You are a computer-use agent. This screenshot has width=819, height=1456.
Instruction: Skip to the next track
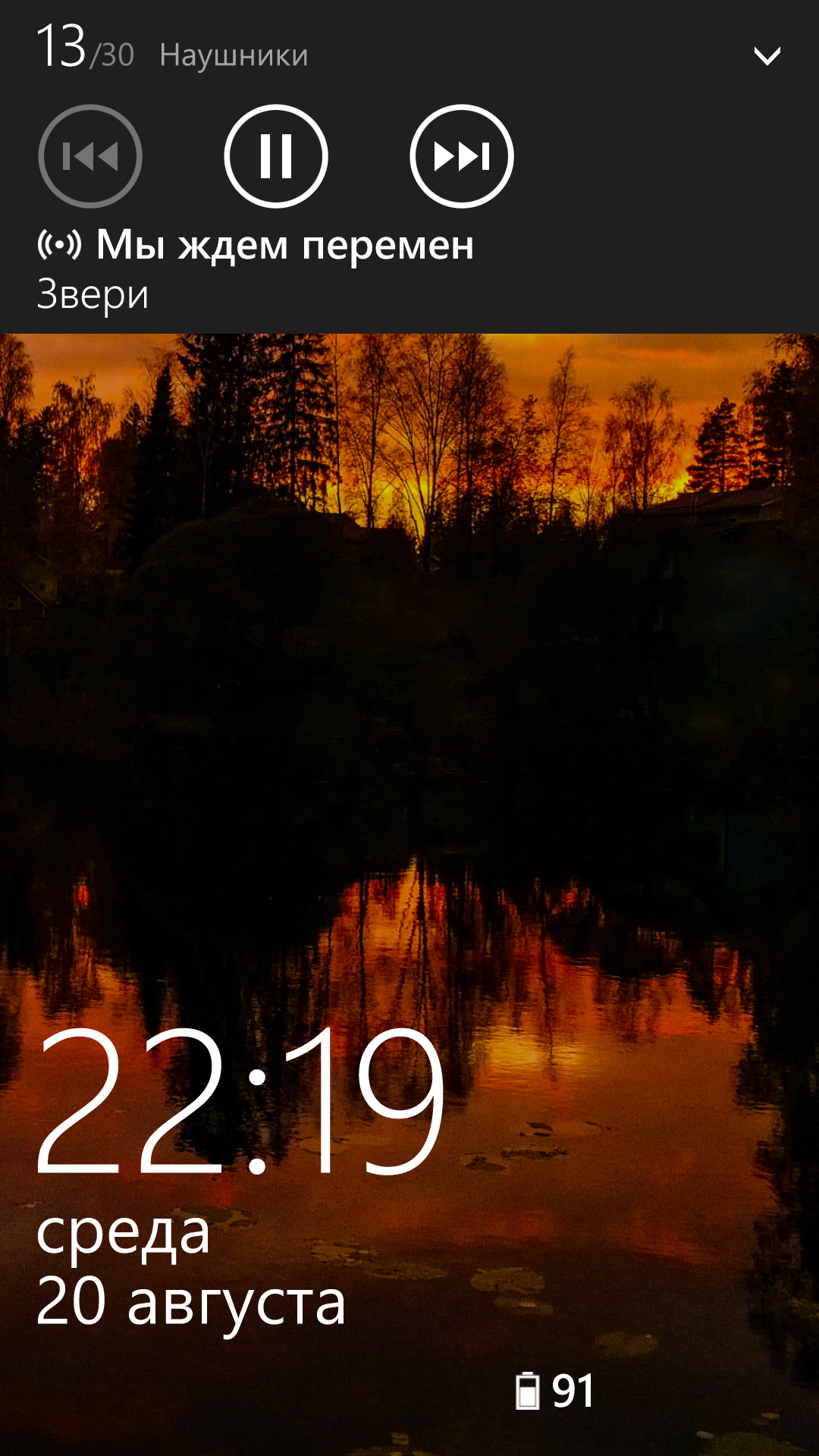(x=461, y=156)
